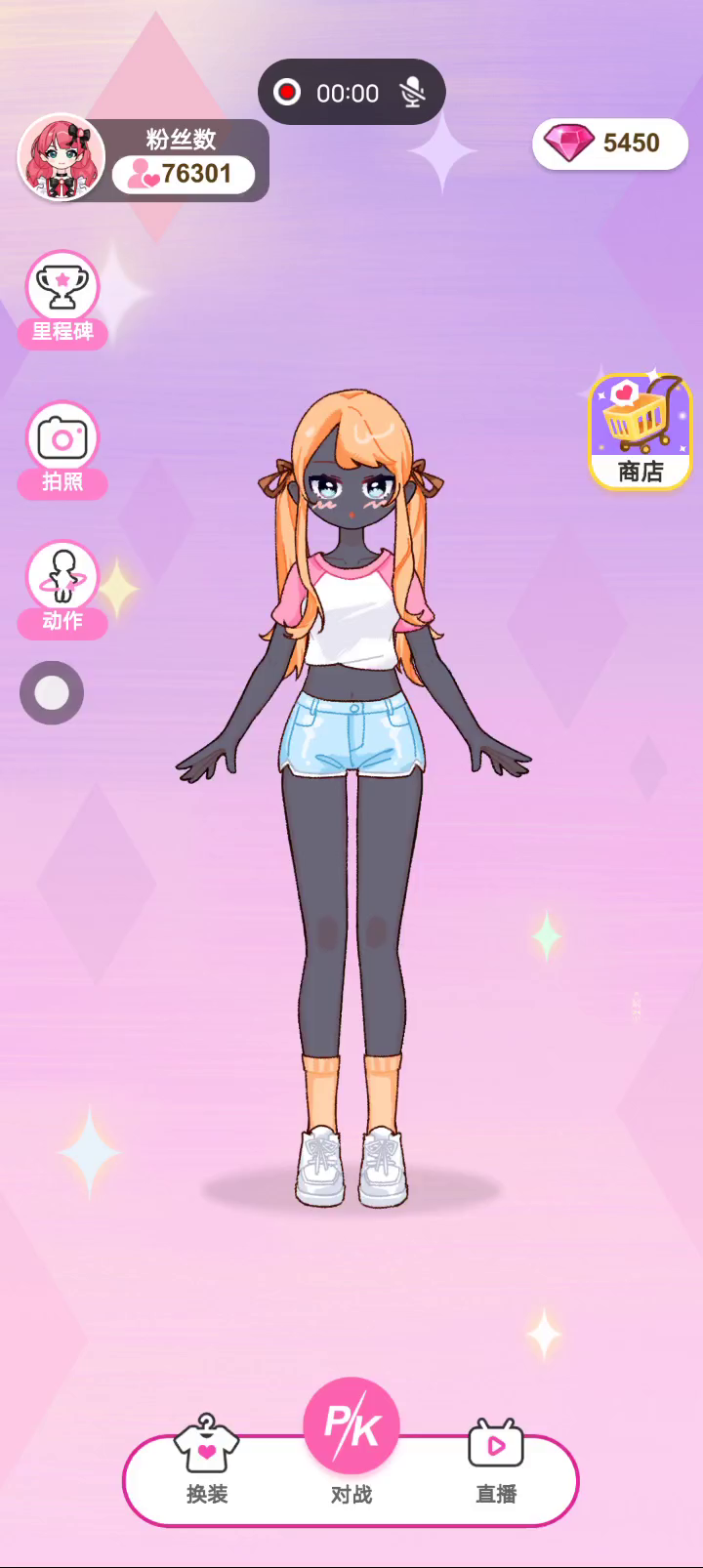This screenshot has width=703, height=1568.
Task: Open the player avatar profile
Action: (x=61, y=158)
